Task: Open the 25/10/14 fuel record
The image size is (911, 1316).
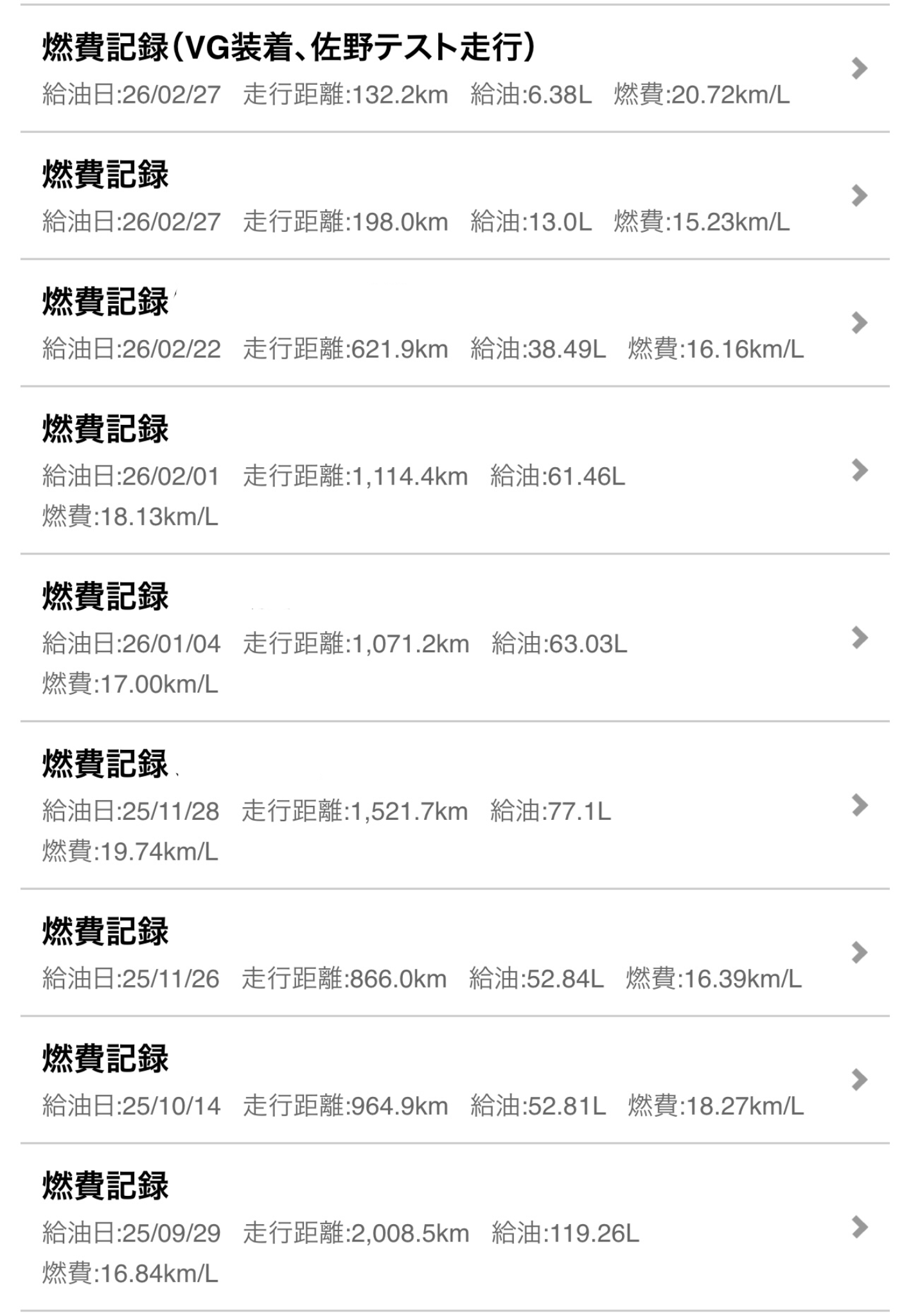Action: 455,1080
